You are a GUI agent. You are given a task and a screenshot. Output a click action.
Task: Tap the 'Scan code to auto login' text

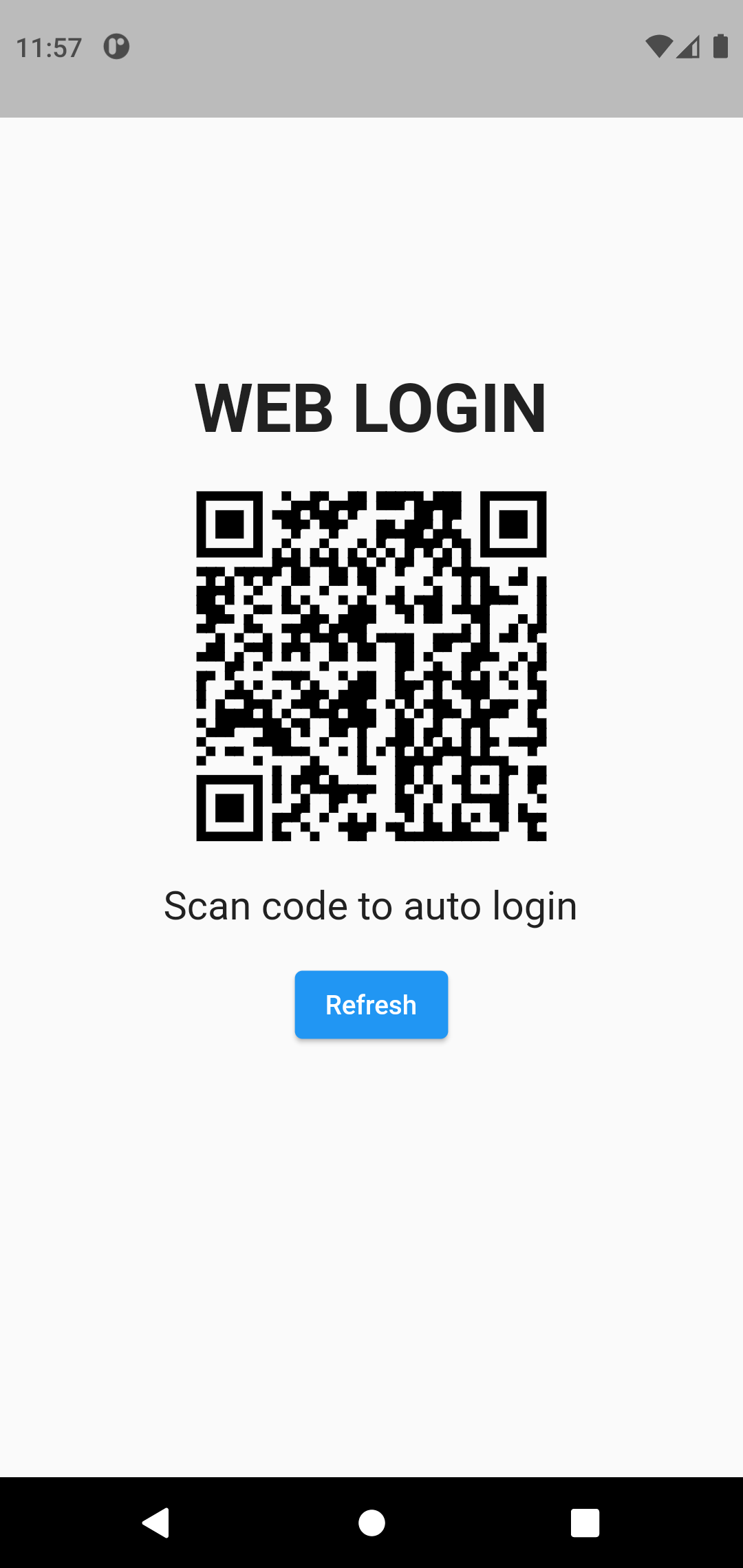(x=370, y=905)
